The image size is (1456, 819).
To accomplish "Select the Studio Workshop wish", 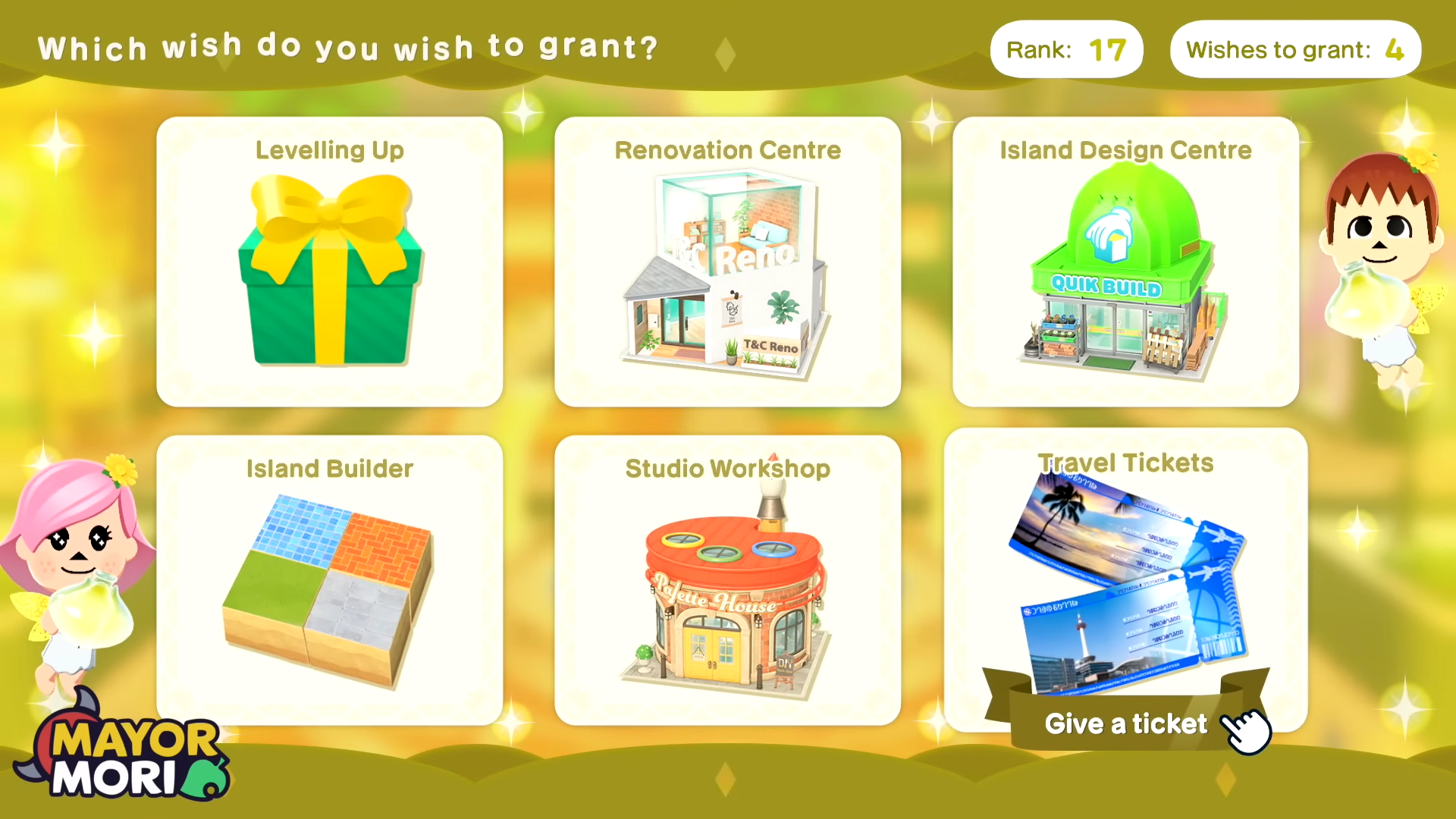I will coord(727,580).
